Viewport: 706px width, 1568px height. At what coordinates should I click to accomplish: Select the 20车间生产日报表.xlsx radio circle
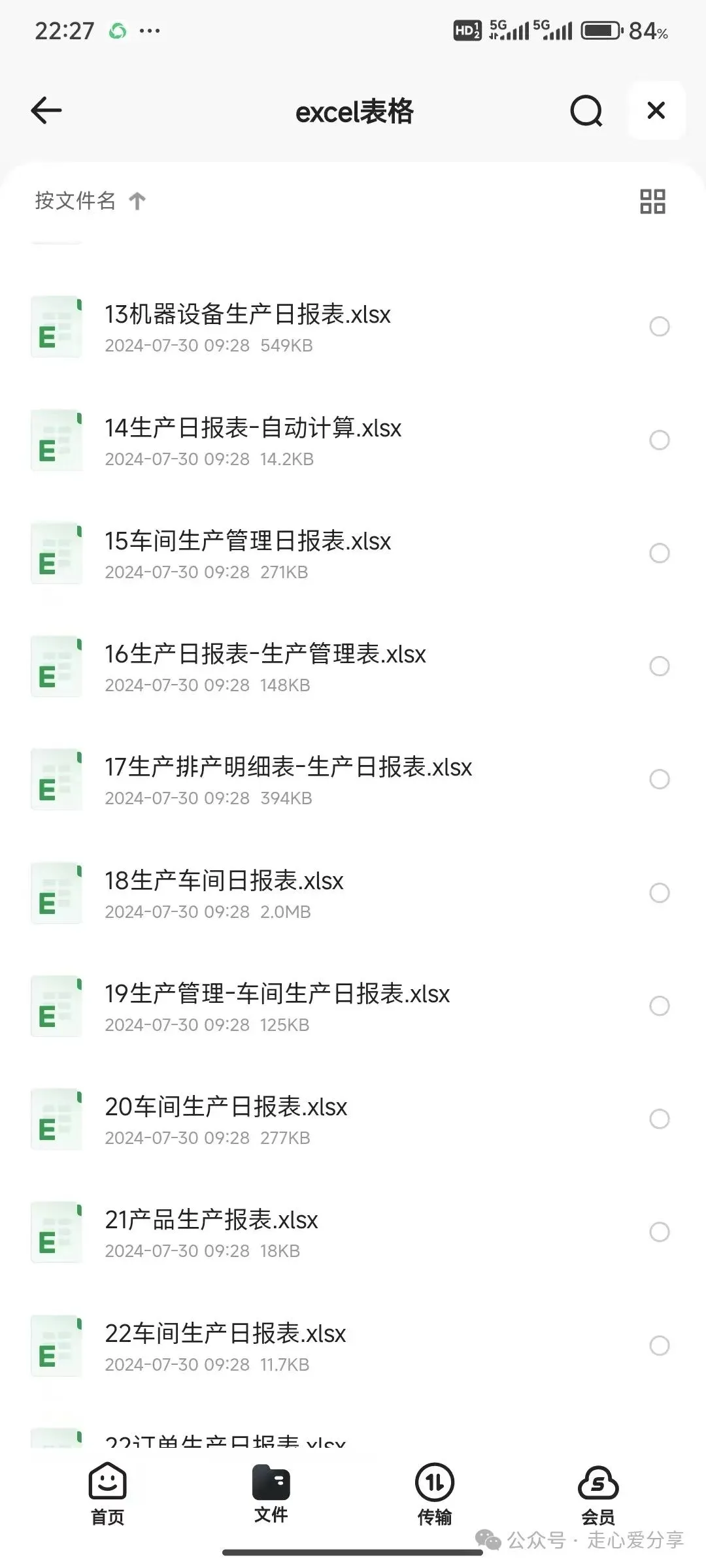click(x=659, y=1119)
